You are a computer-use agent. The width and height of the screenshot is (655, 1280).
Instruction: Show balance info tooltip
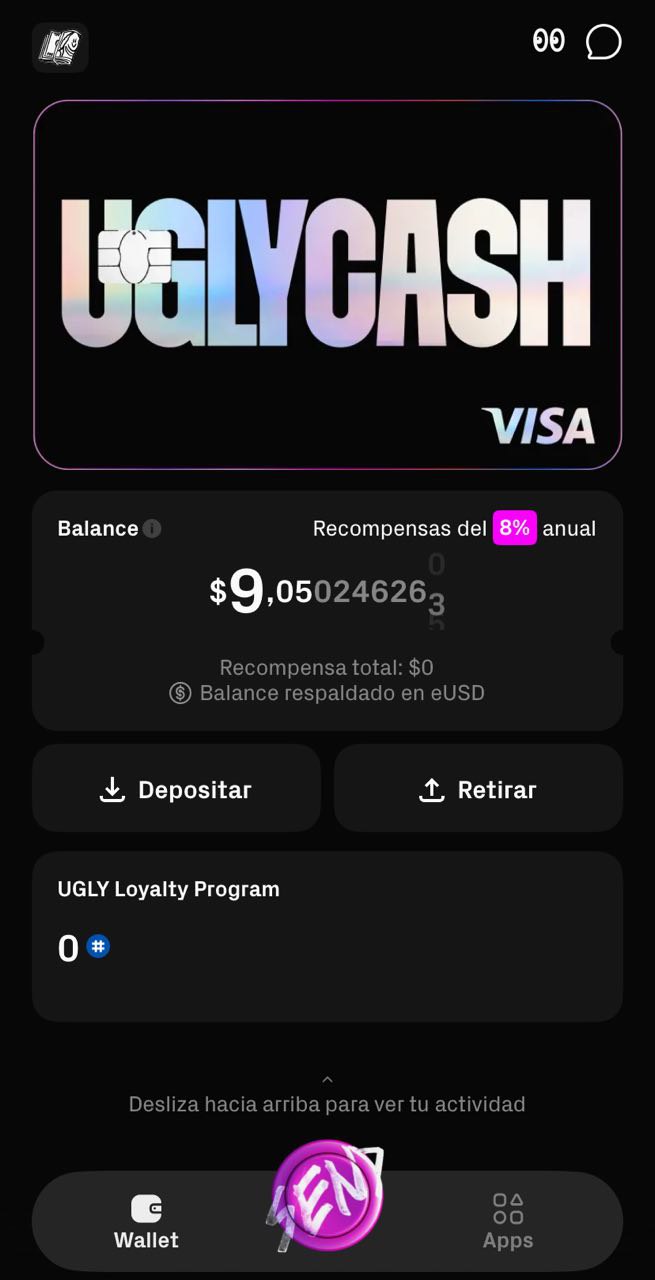point(152,528)
